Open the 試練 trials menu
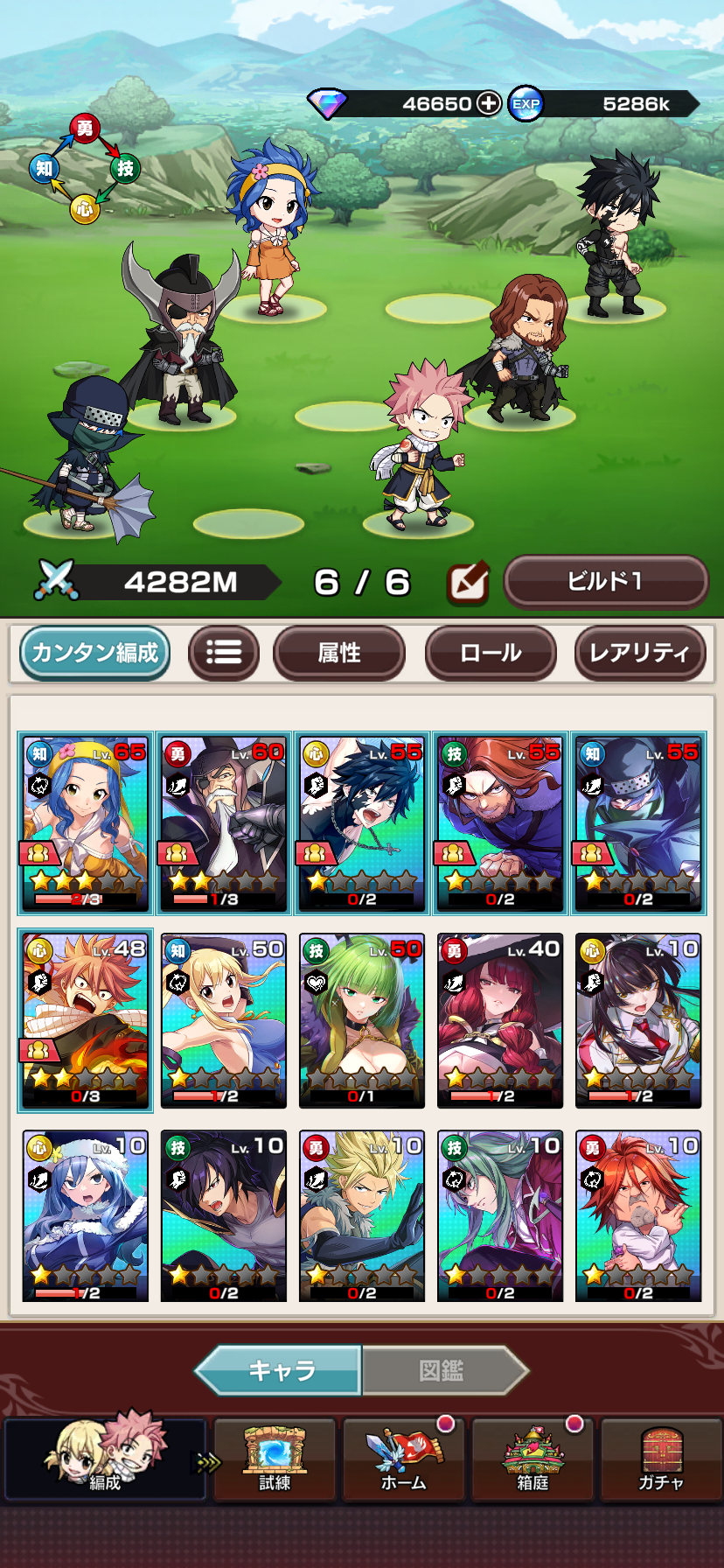This screenshot has width=724, height=1568. point(275,1459)
